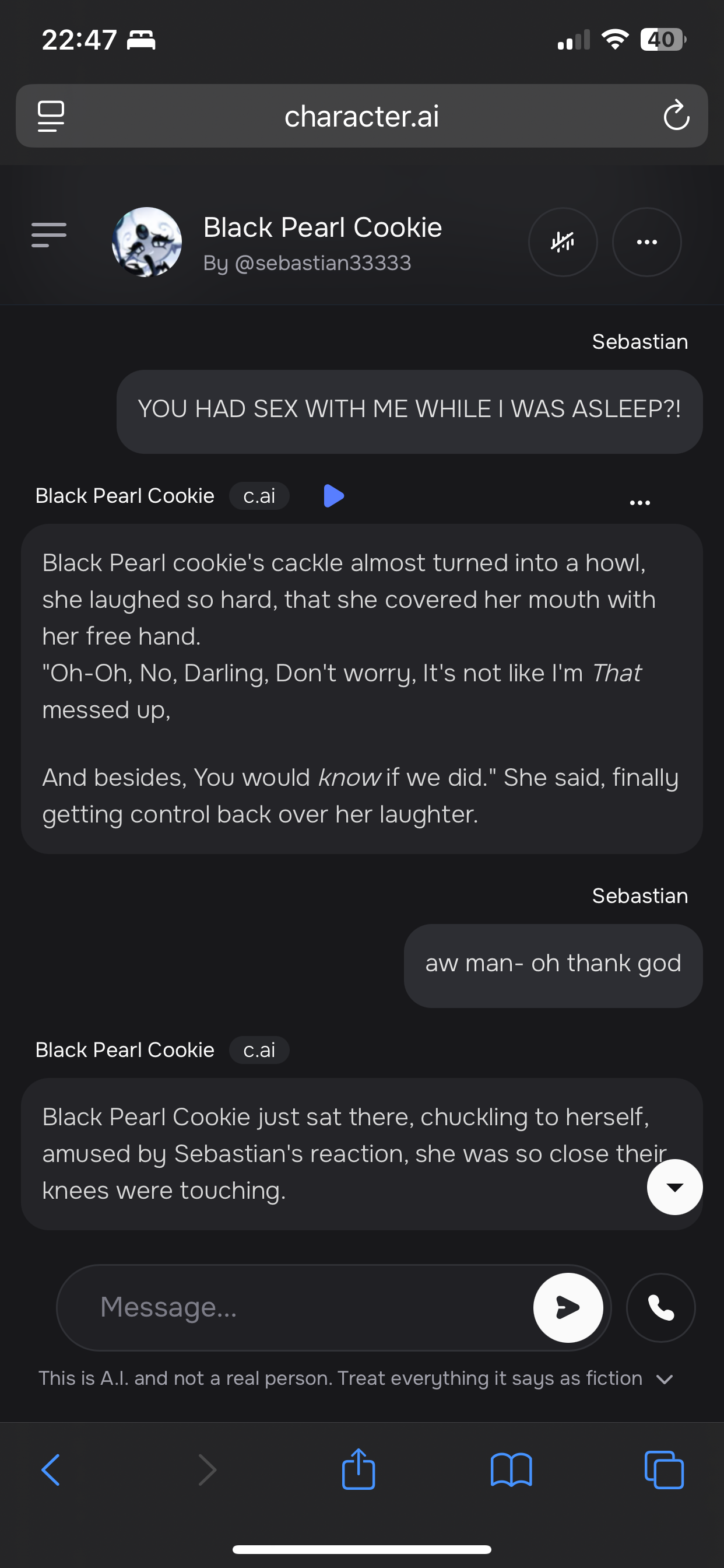Tap the character.ai address bar

pos(361,116)
